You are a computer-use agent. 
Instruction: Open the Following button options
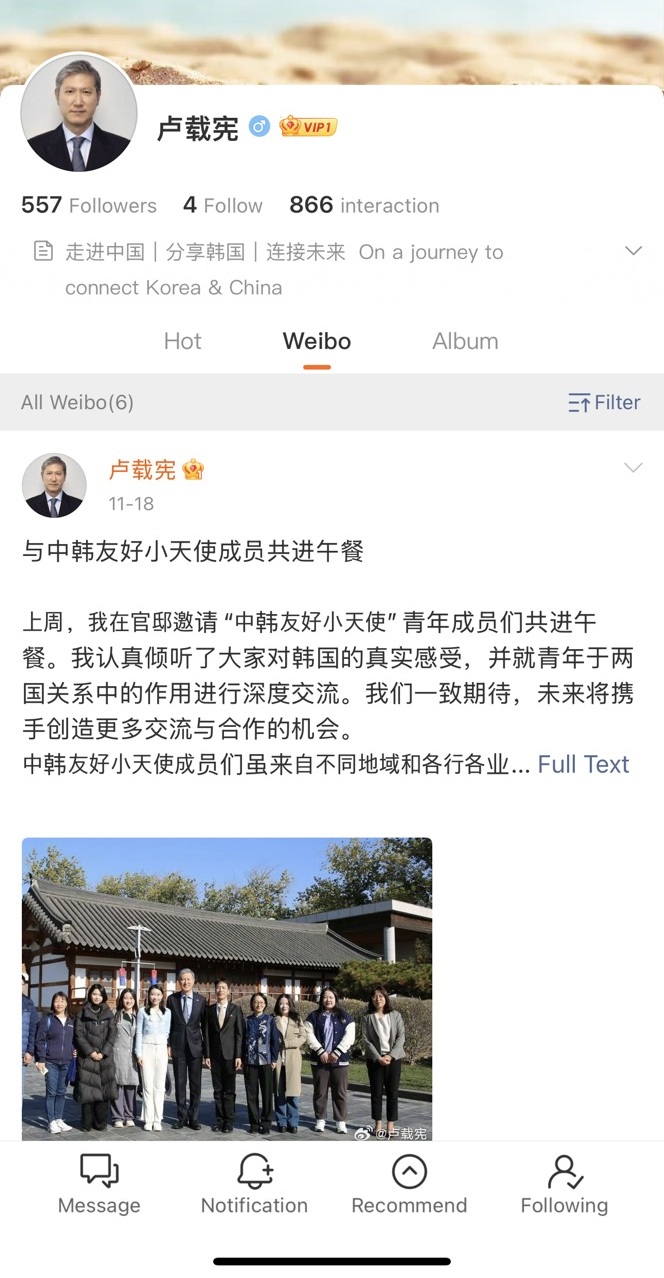coord(564,1185)
